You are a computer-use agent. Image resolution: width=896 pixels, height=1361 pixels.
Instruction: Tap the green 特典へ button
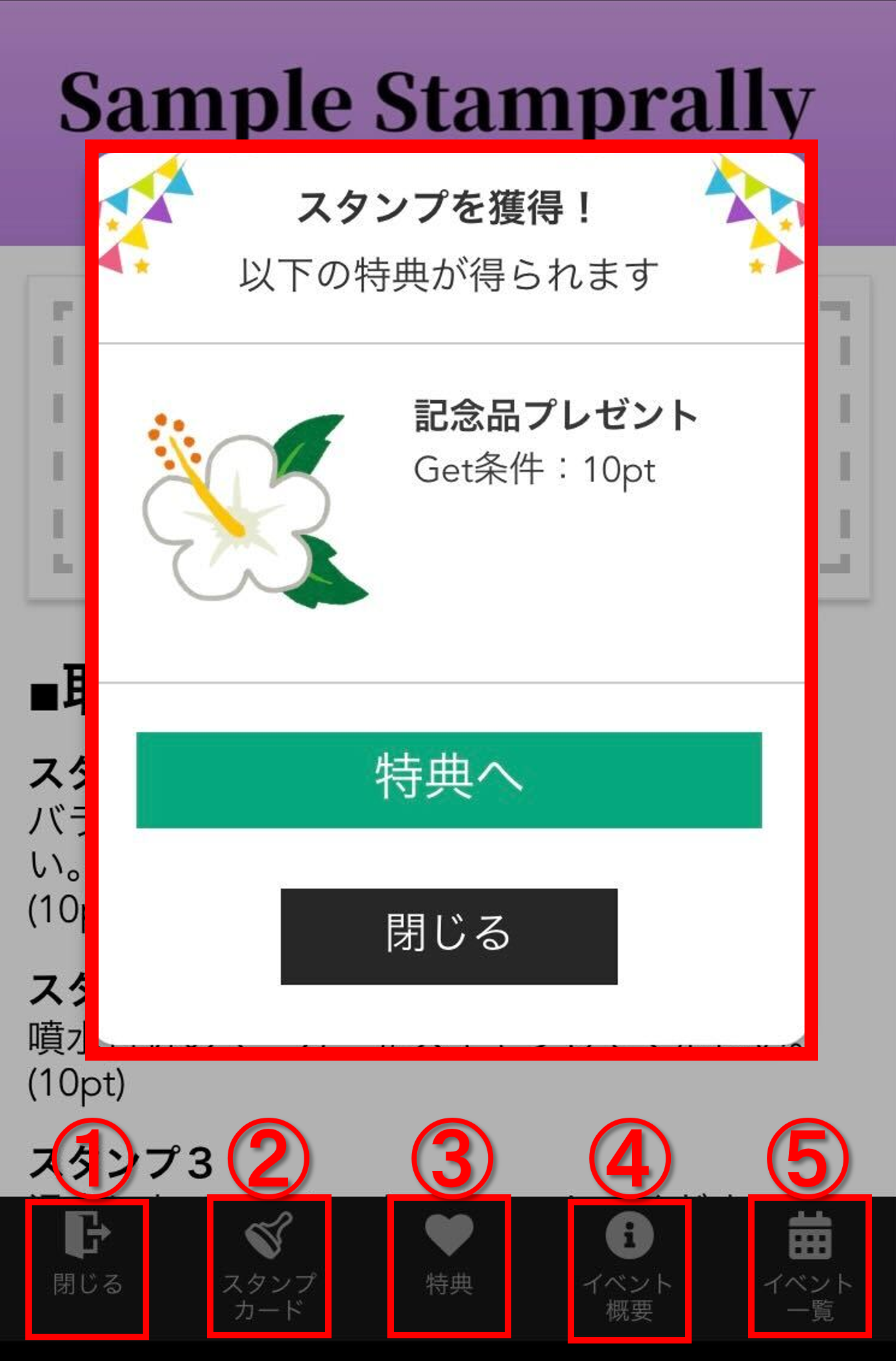coord(449,780)
